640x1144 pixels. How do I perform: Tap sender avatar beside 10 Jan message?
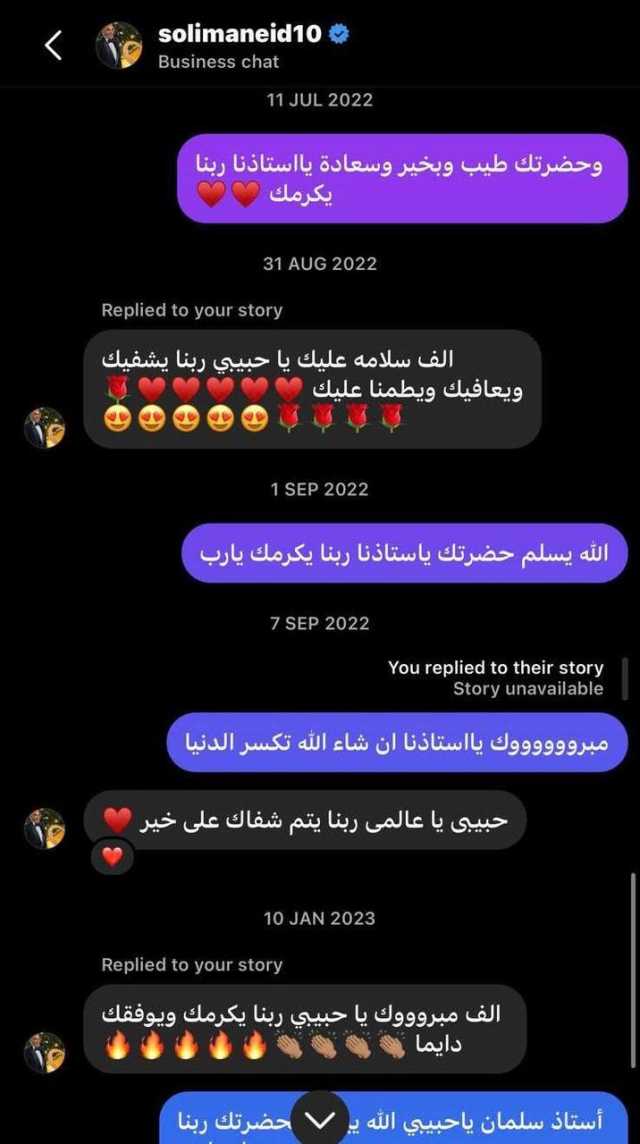[x=44, y=1053]
